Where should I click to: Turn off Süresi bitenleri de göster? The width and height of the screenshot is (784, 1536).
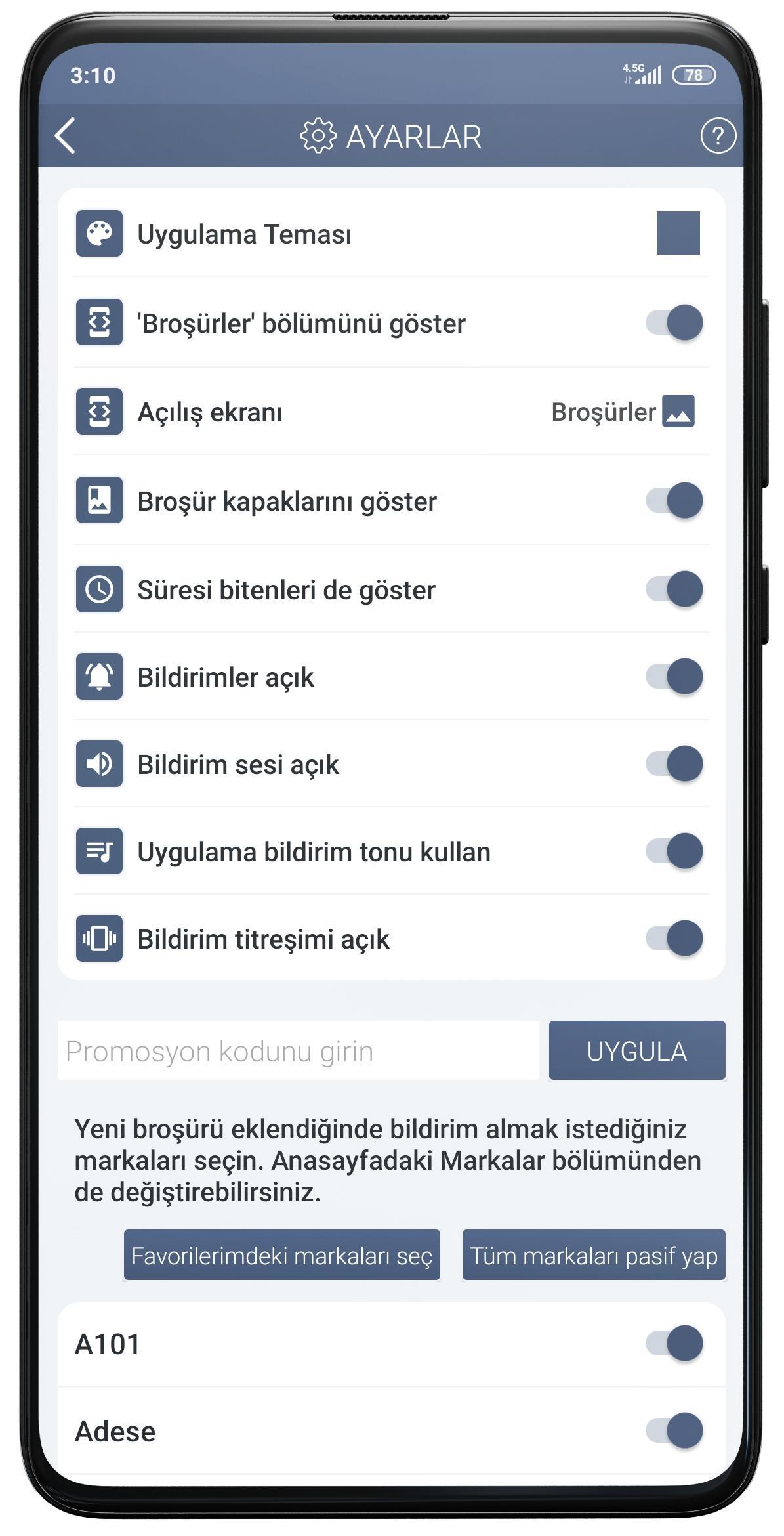coord(674,589)
